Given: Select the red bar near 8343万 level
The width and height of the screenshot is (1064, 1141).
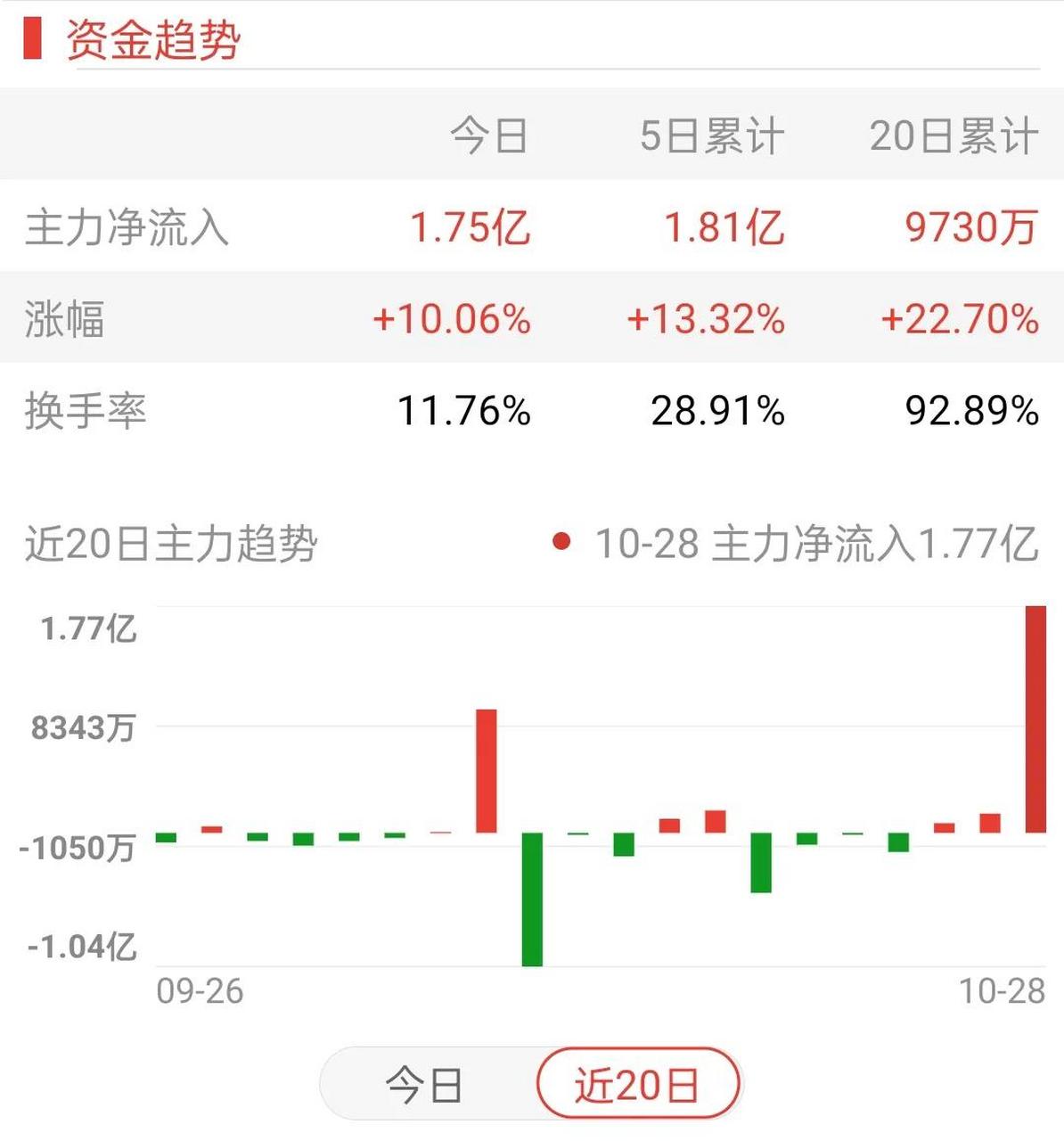Looking at the screenshot, I should (486, 768).
